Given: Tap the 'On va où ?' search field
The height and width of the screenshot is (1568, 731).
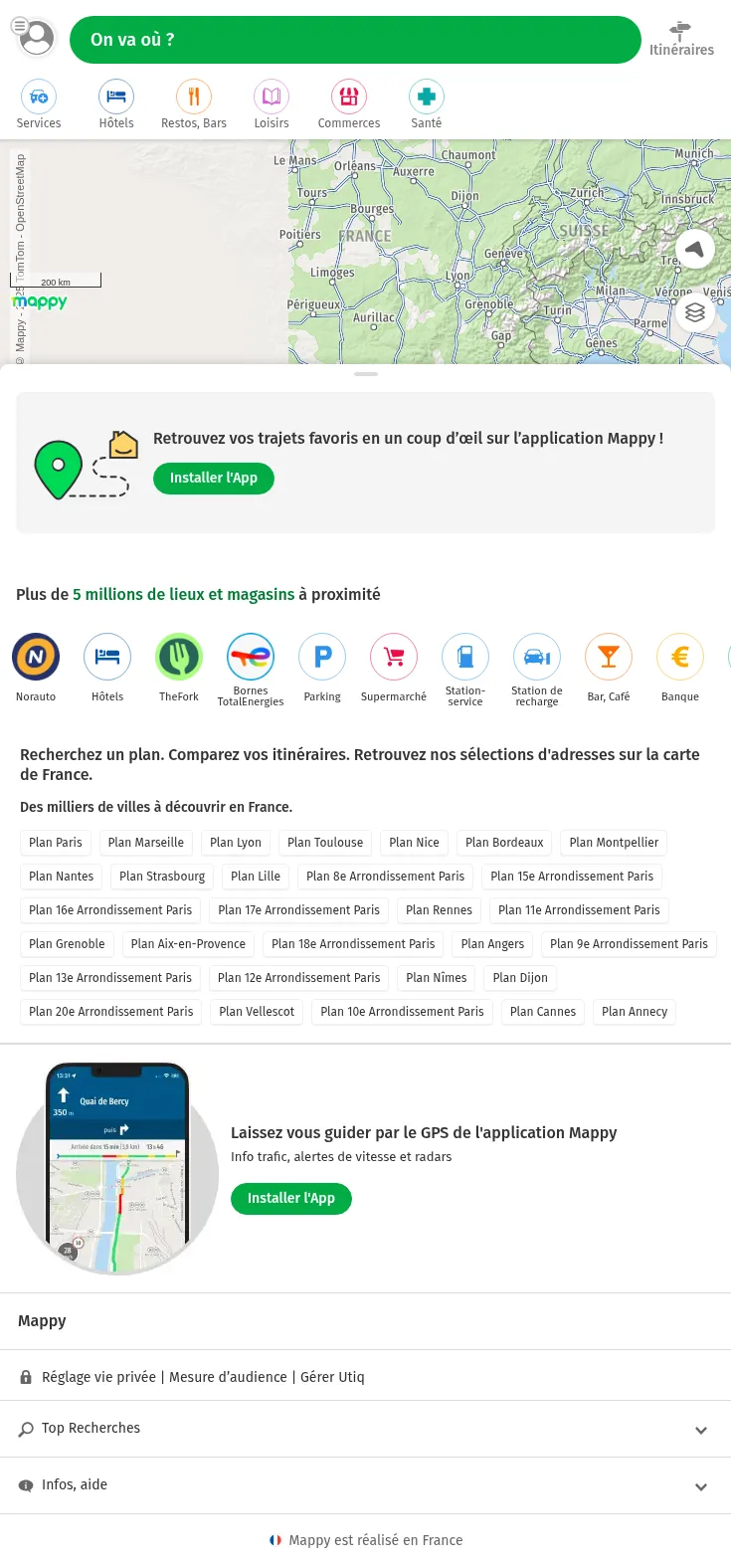Looking at the screenshot, I should pyautogui.click(x=355, y=40).
